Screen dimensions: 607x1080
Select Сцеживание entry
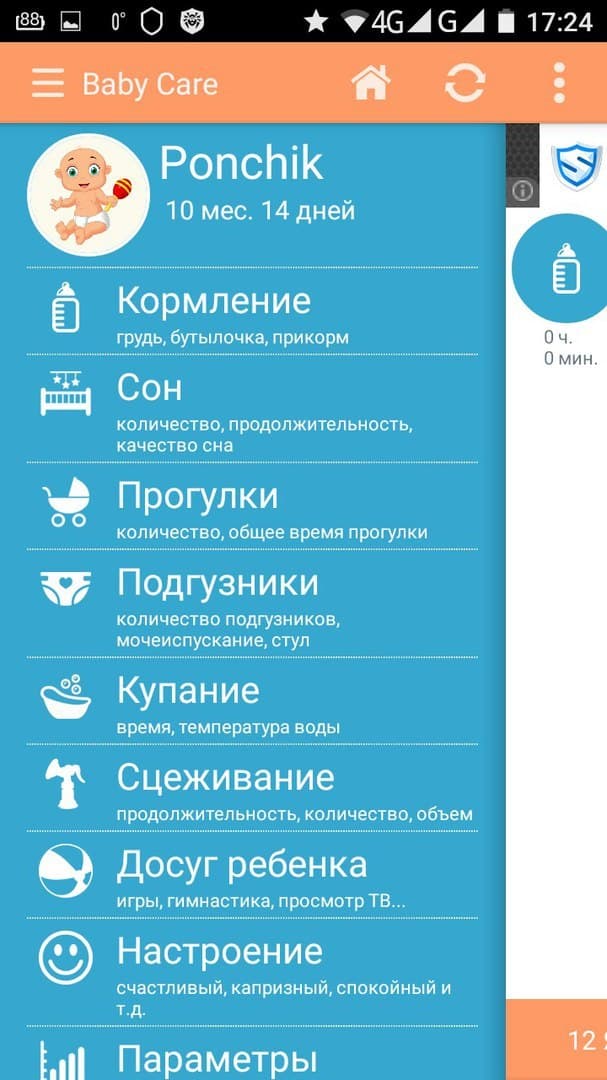252,788
